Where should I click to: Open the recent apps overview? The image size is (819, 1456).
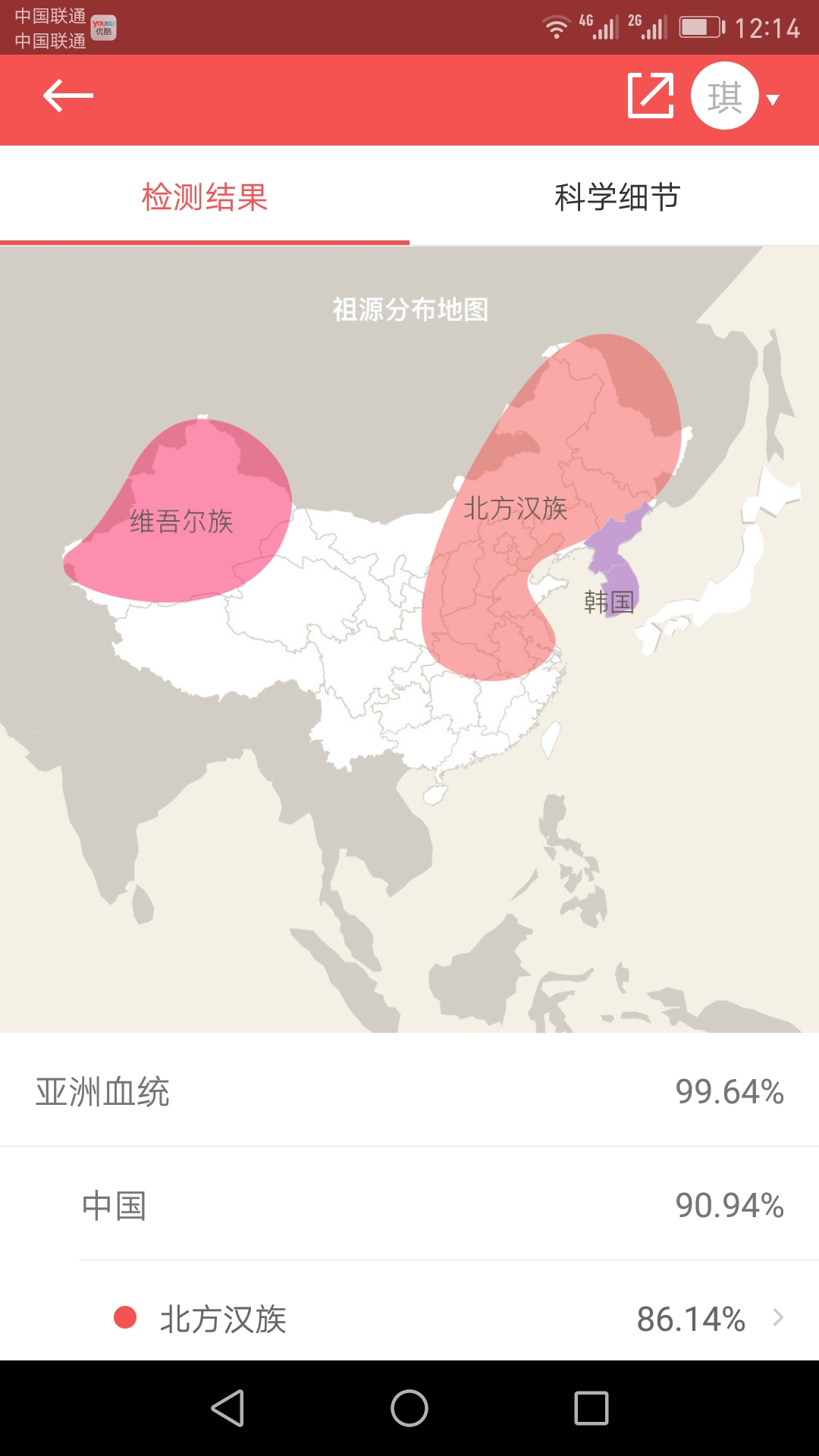(591, 1409)
